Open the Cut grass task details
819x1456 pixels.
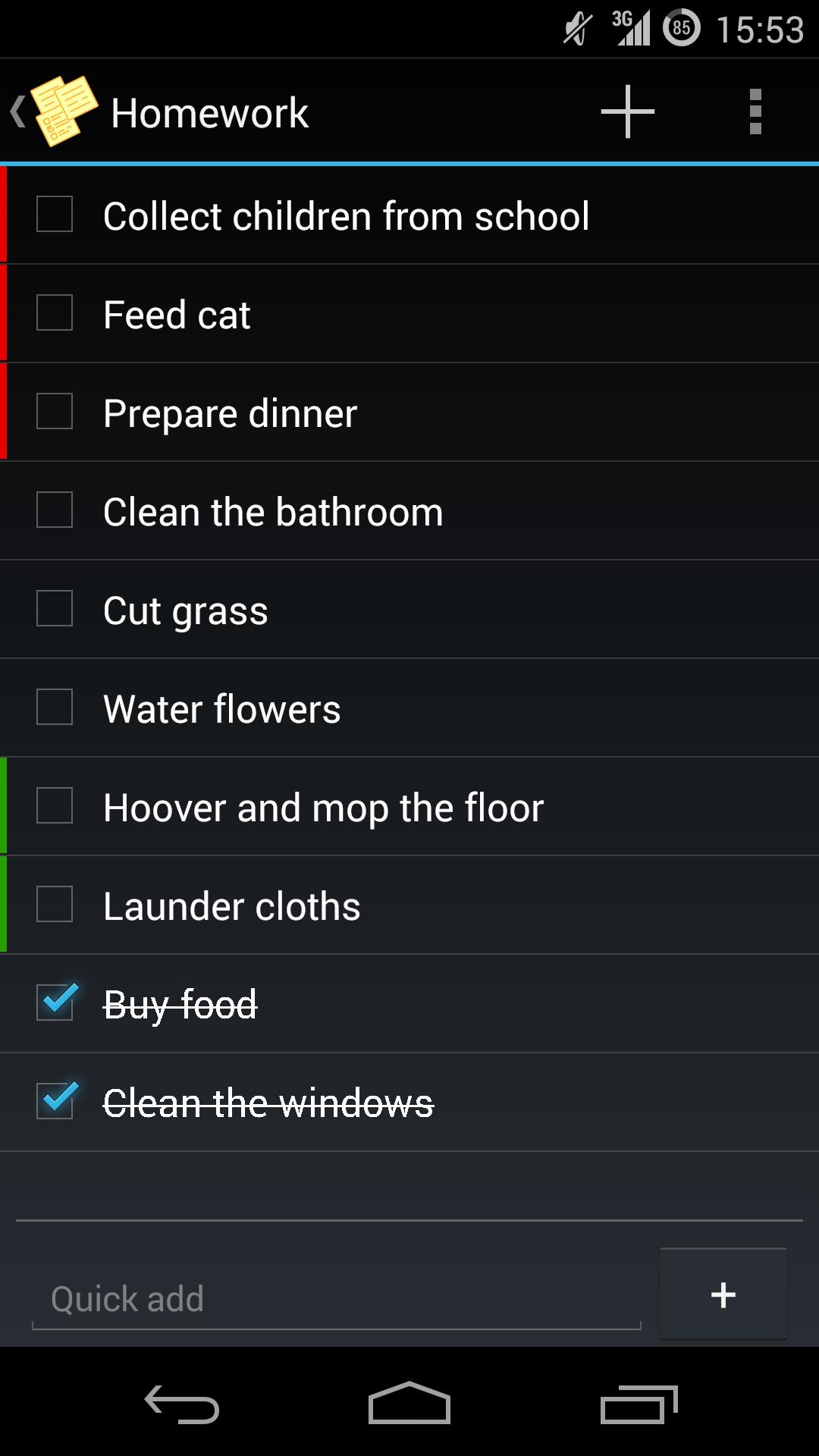[x=186, y=610]
